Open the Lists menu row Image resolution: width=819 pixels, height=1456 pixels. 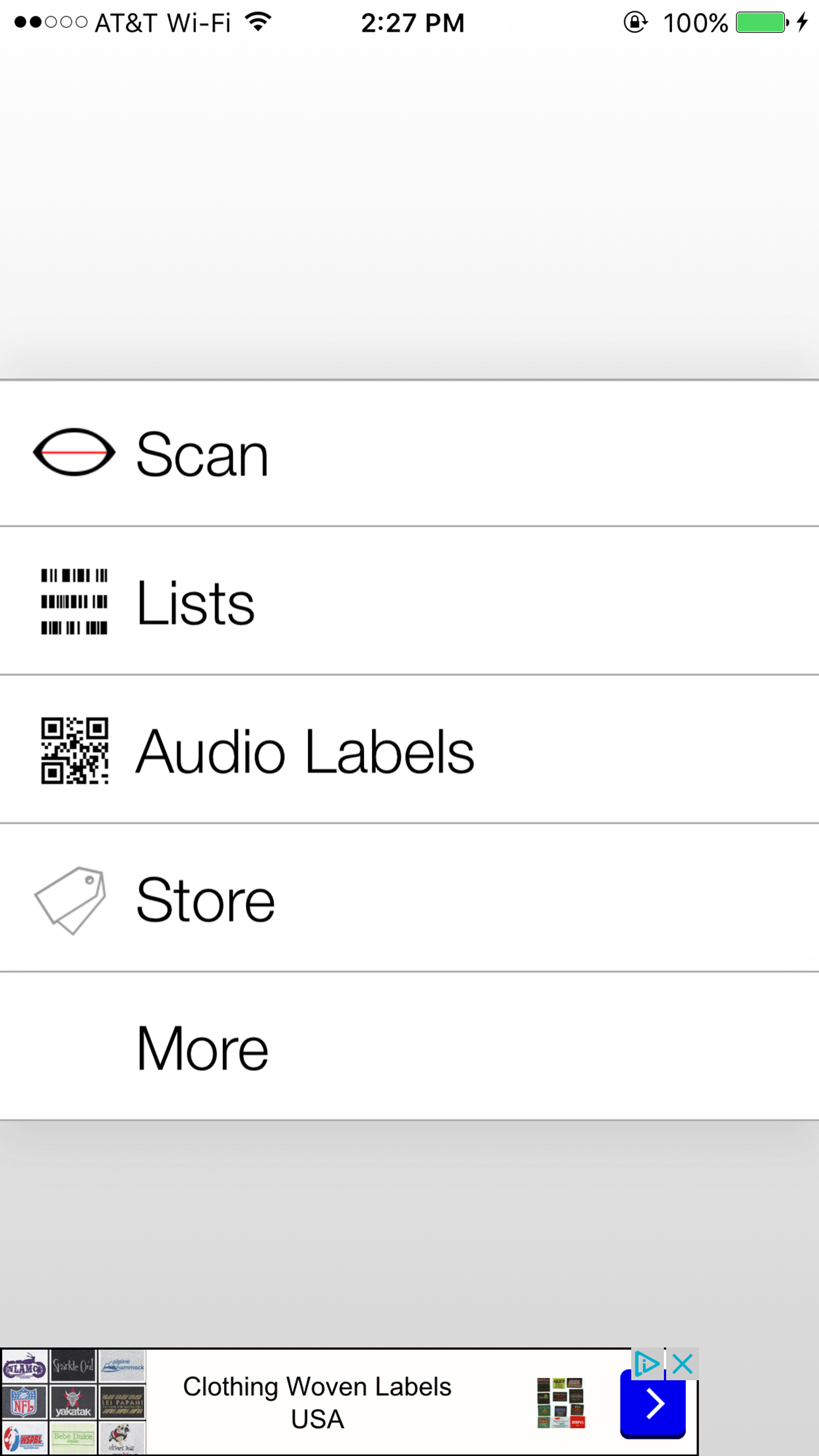click(409, 601)
